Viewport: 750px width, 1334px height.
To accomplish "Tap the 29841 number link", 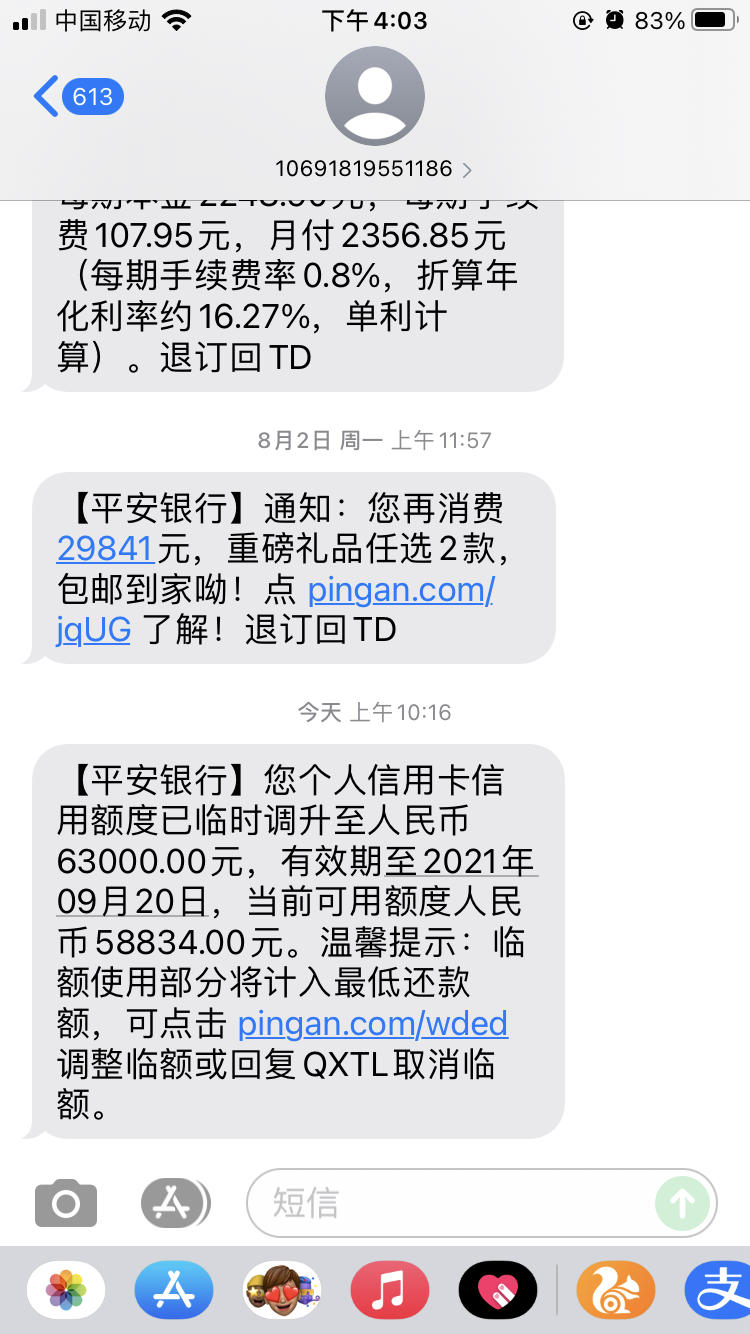I will coord(105,549).
